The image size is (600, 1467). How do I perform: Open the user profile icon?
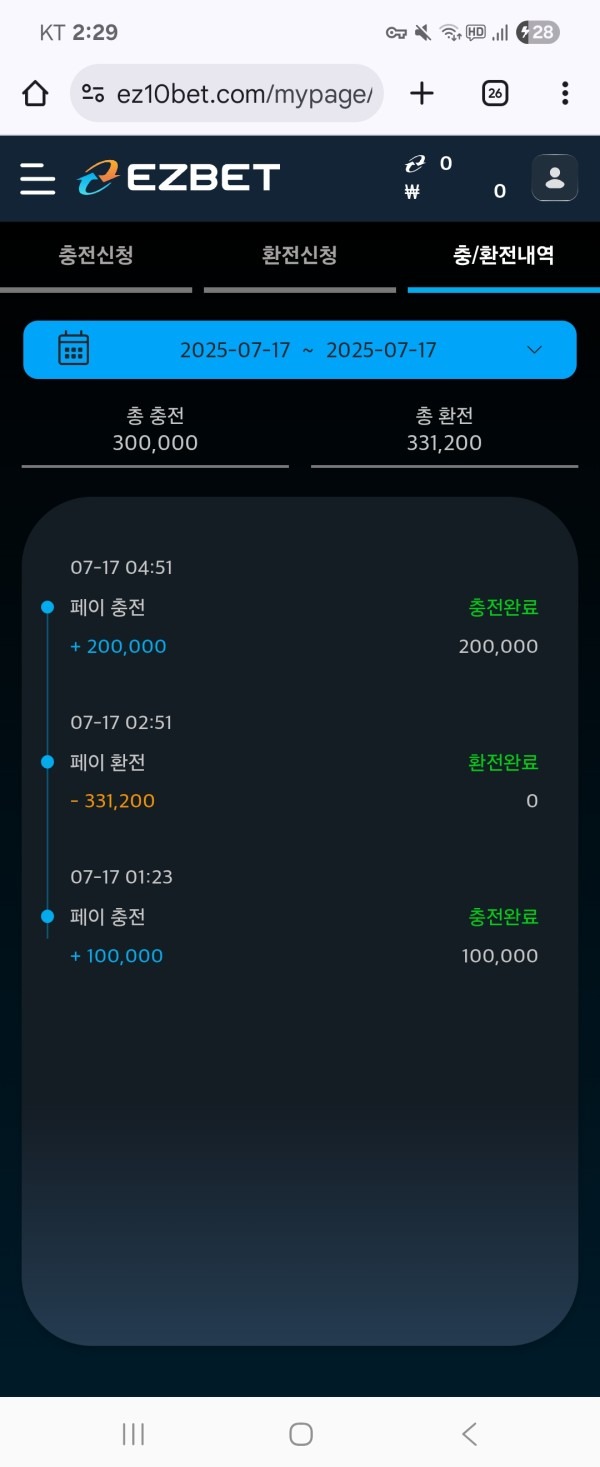coord(554,178)
